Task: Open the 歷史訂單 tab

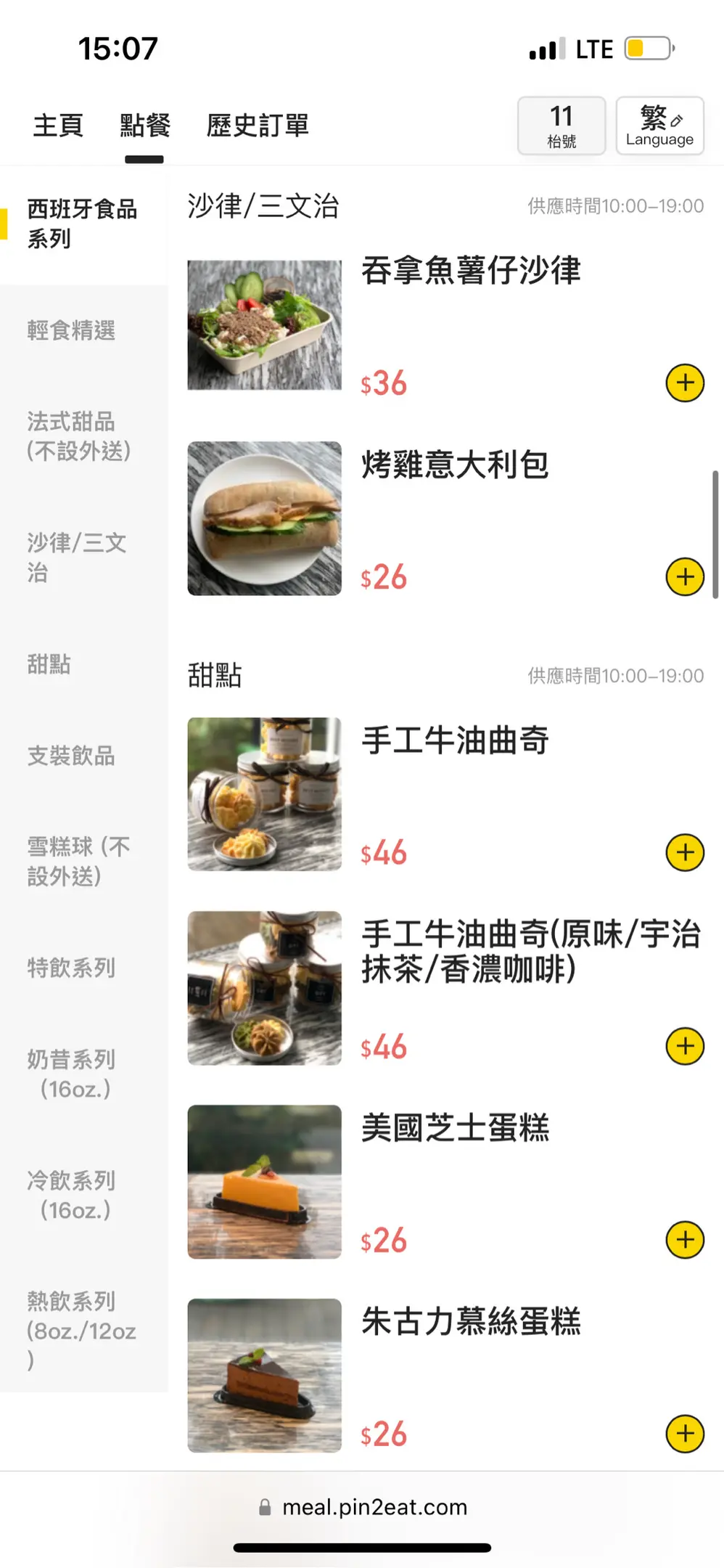Action: [258, 126]
